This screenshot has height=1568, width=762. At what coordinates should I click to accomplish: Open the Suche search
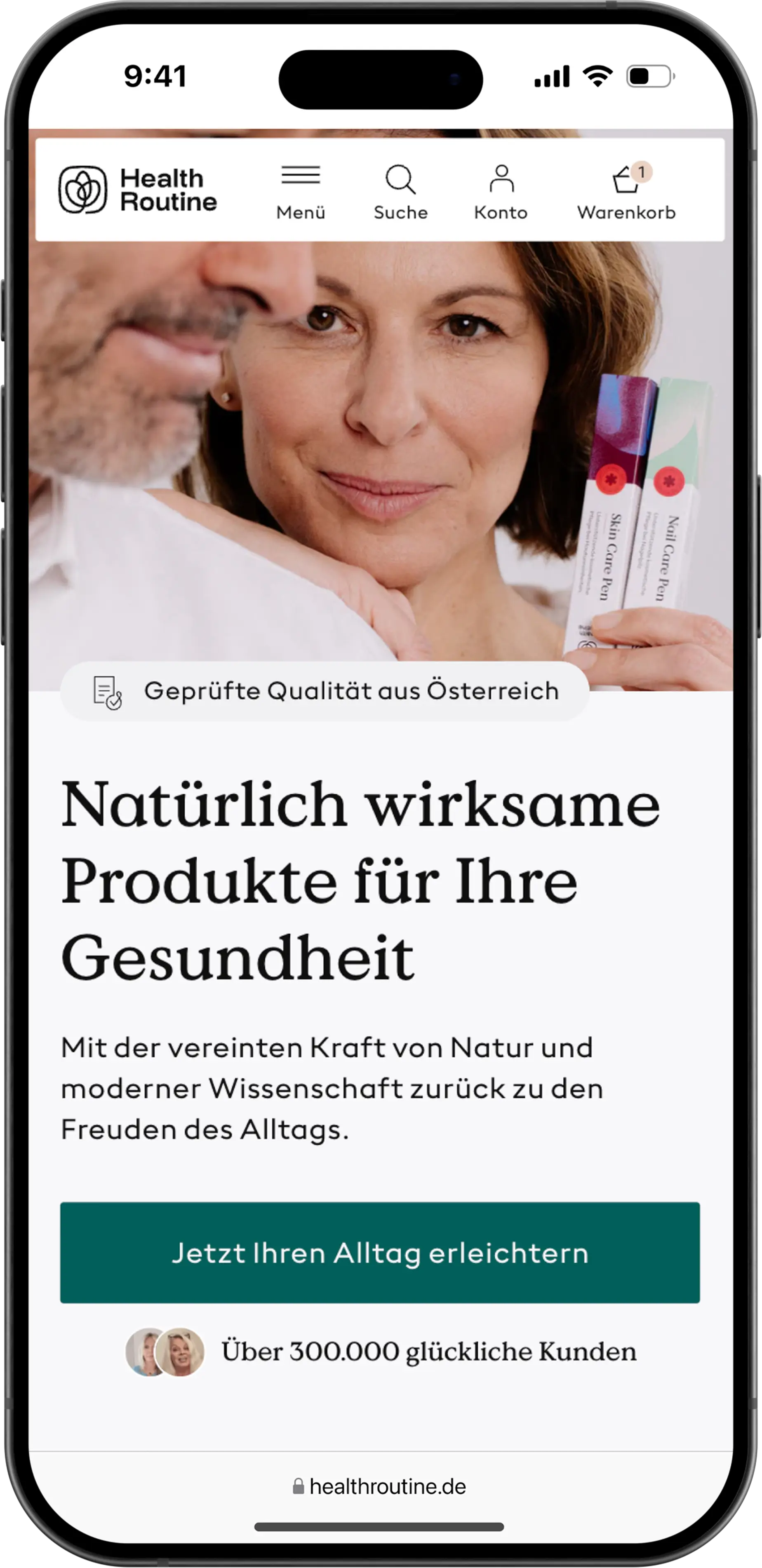point(400,191)
